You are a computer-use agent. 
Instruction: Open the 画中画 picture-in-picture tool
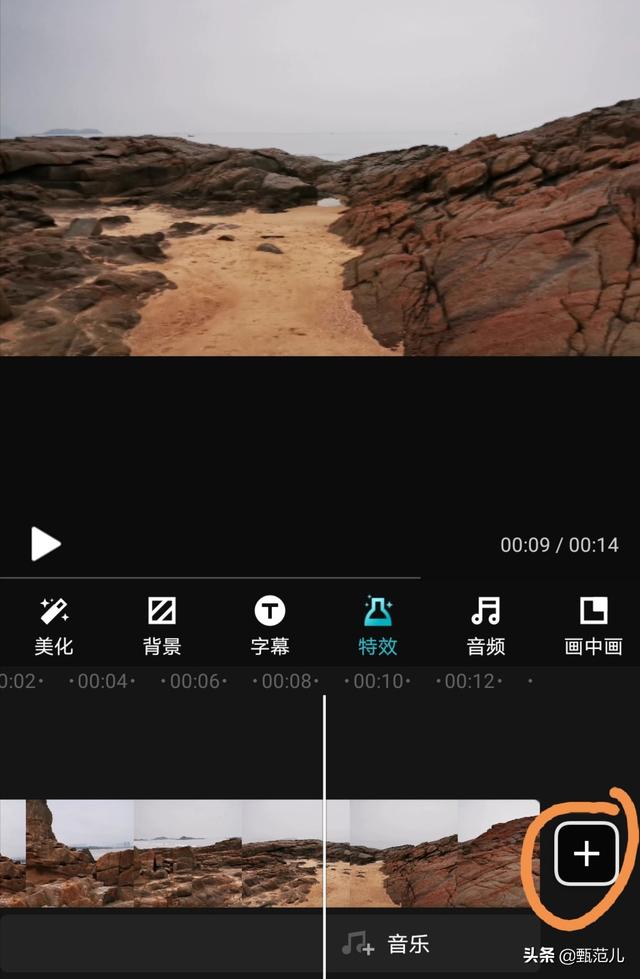[x=593, y=625]
